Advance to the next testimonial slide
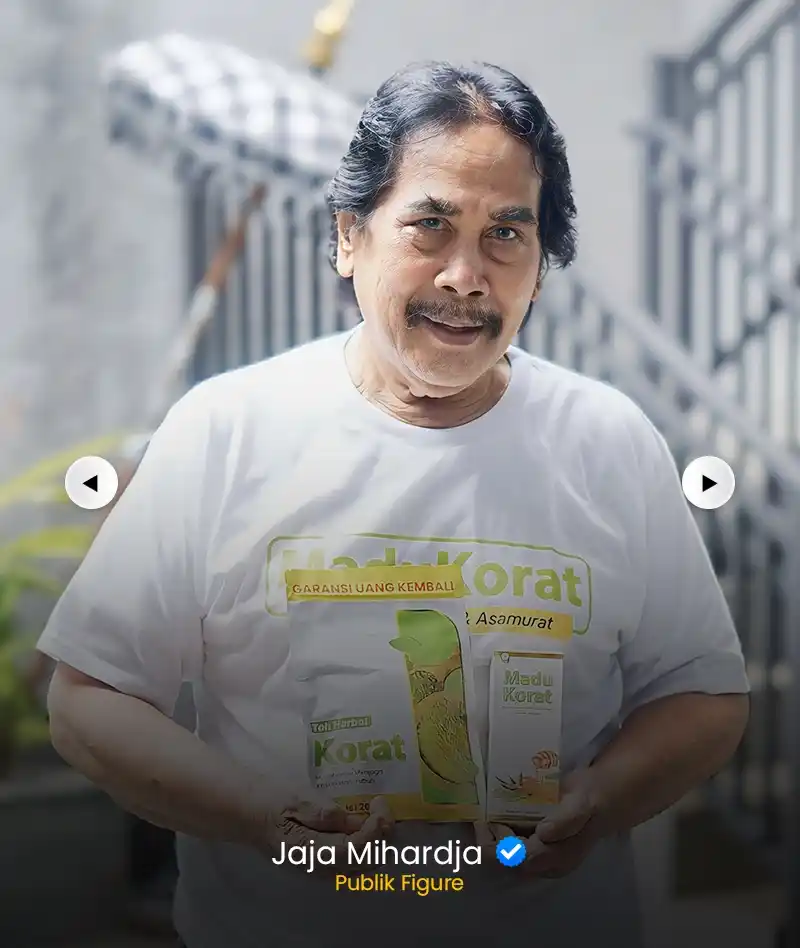The width and height of the screenshot is (800, 948). pos(708,483)
